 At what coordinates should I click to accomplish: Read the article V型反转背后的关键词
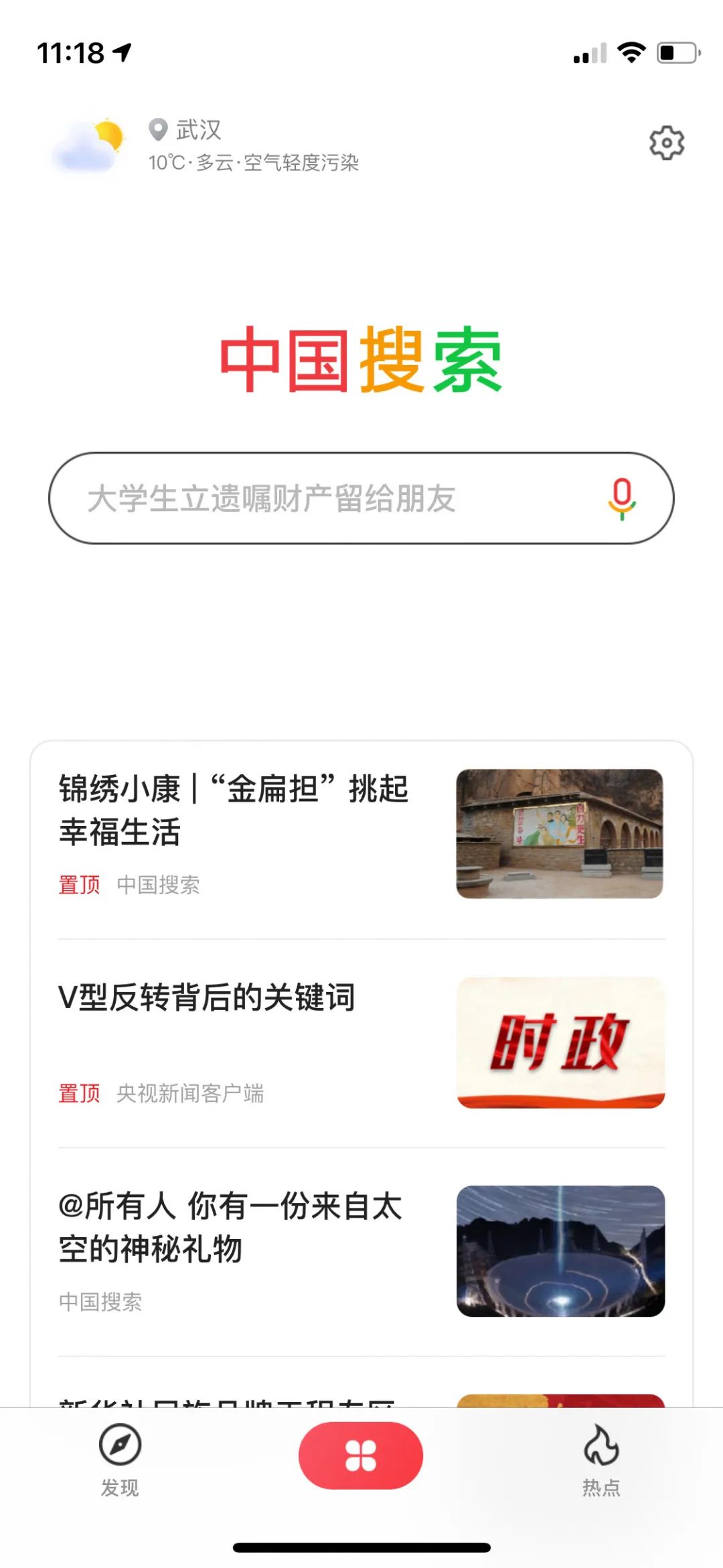[x=361, y=1043]
